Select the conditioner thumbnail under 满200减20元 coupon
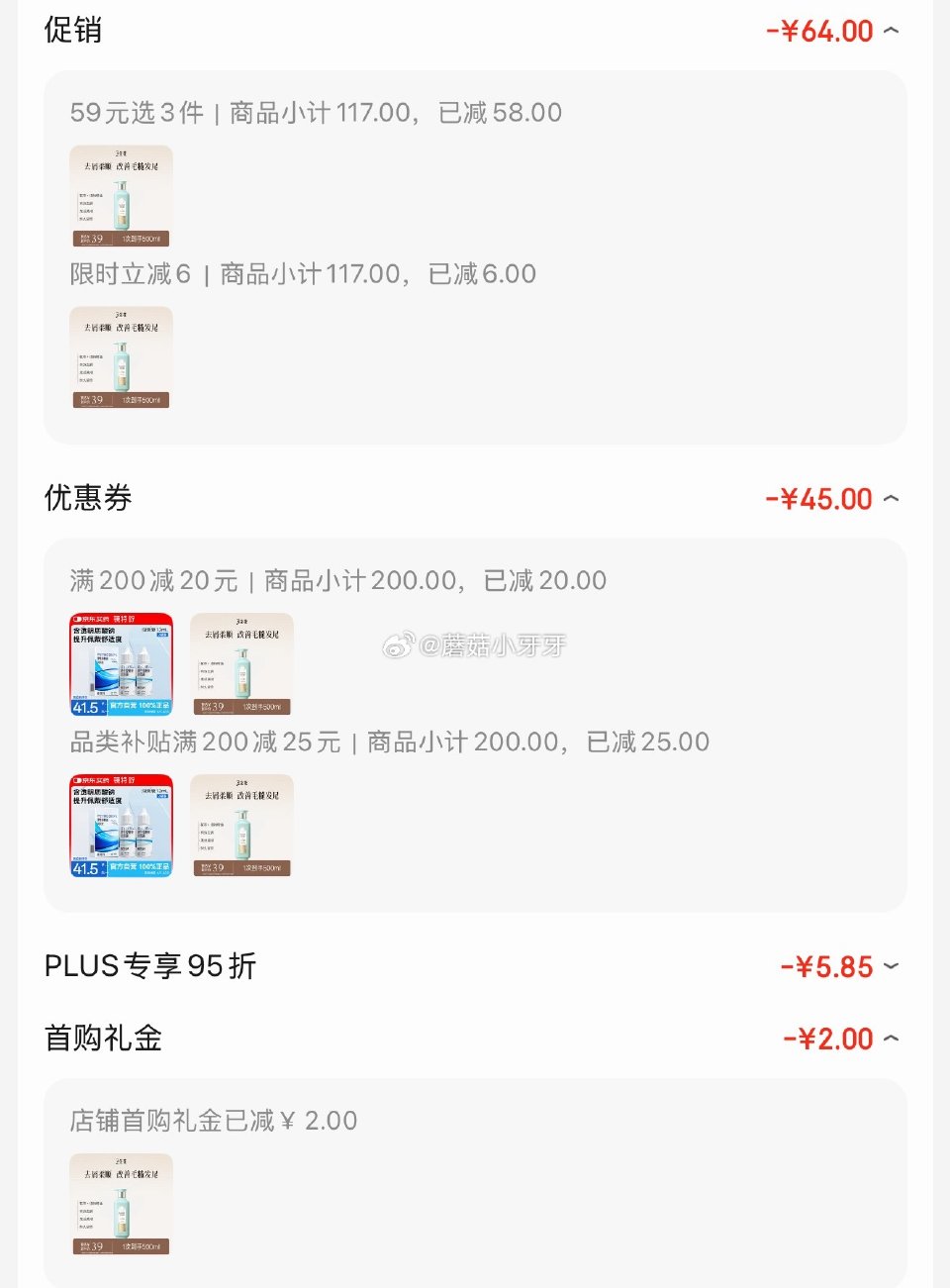This screenshot has width=950, height=1288. coord(240,663)
